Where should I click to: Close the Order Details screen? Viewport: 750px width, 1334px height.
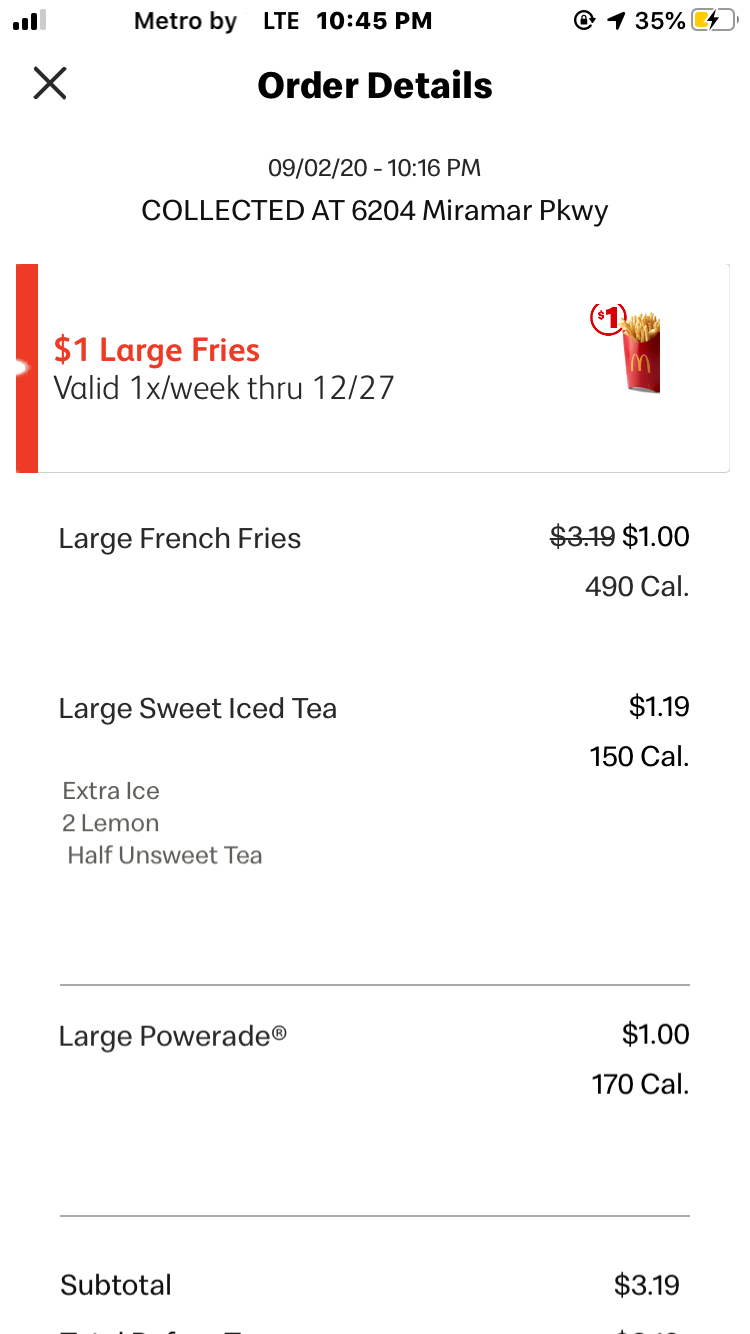(49, 84)
